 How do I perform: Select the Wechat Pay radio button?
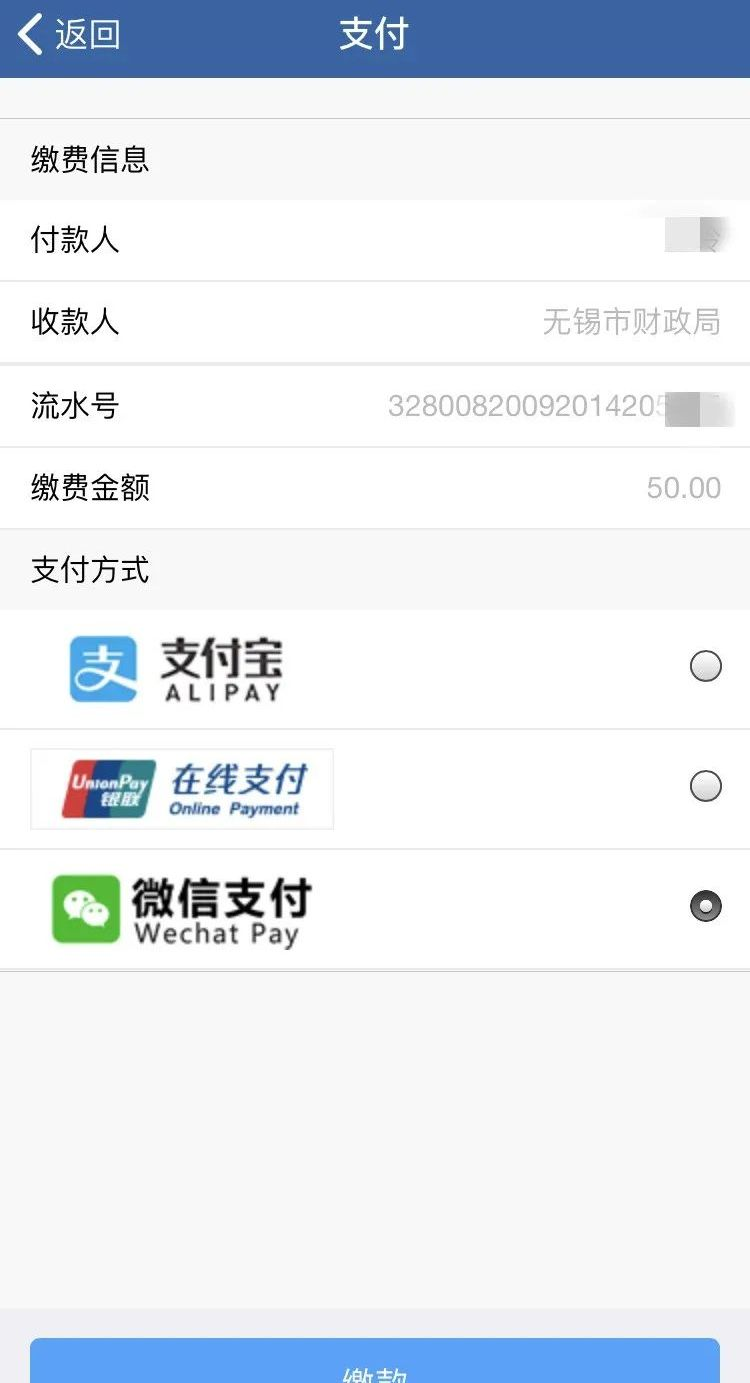click(x=706, y=906)
